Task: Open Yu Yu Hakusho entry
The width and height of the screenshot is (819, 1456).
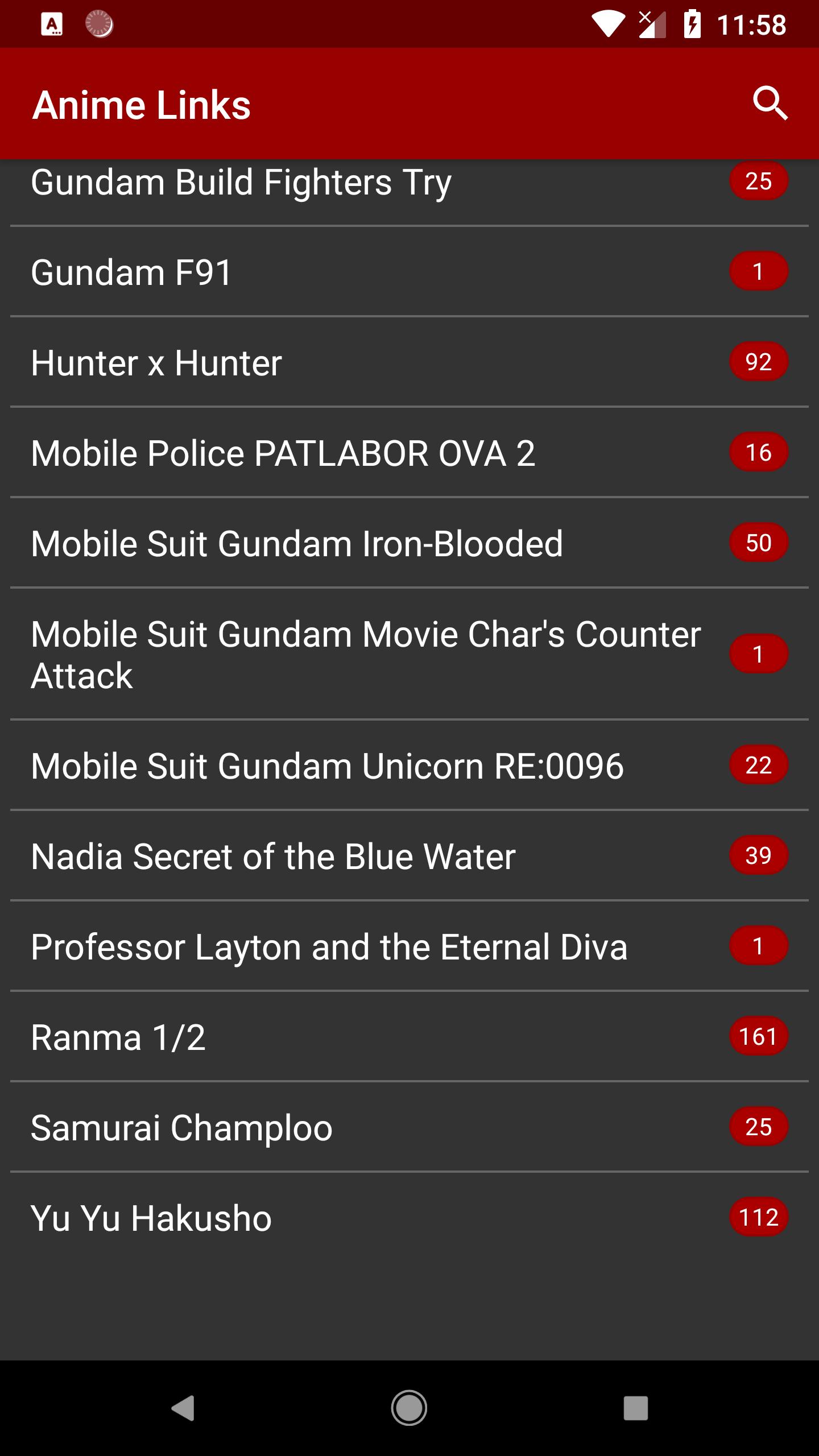Action: coord(151,1218)
